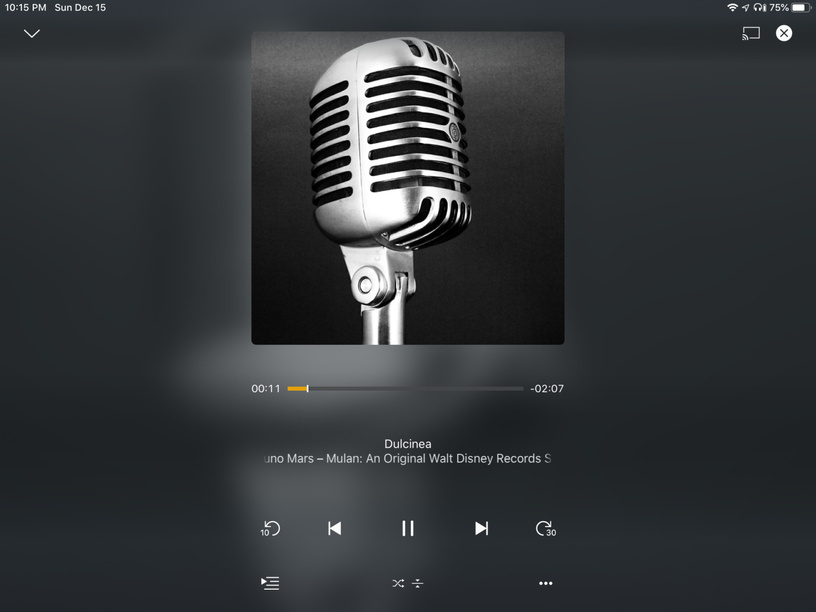Screen dimensions: 816x612
Task: Open the play queue list
Action: pyautogui.click(x=270, y=583)
